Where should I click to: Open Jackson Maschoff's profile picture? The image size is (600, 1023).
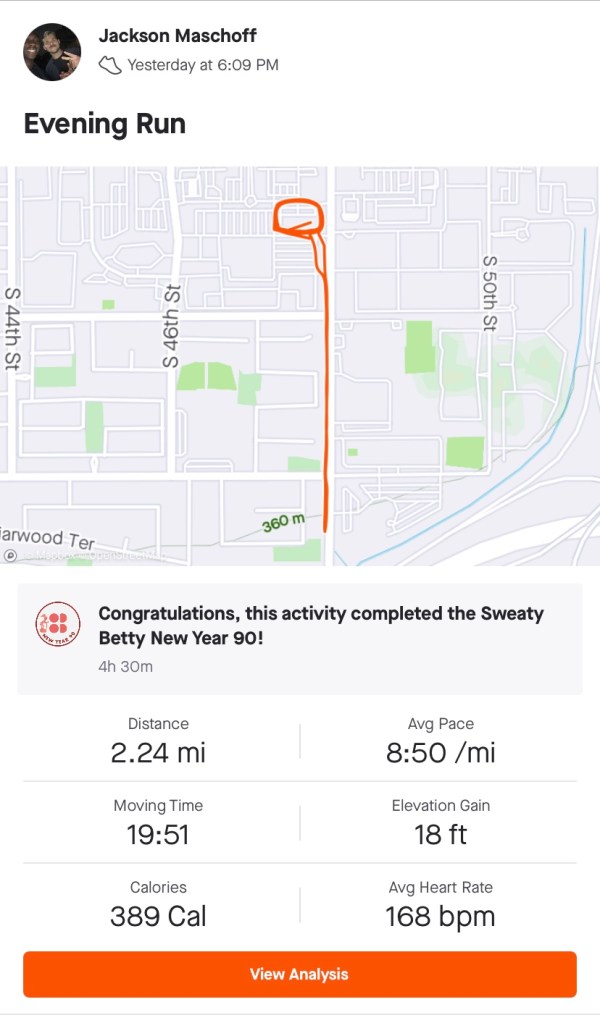tap(52, 52)
